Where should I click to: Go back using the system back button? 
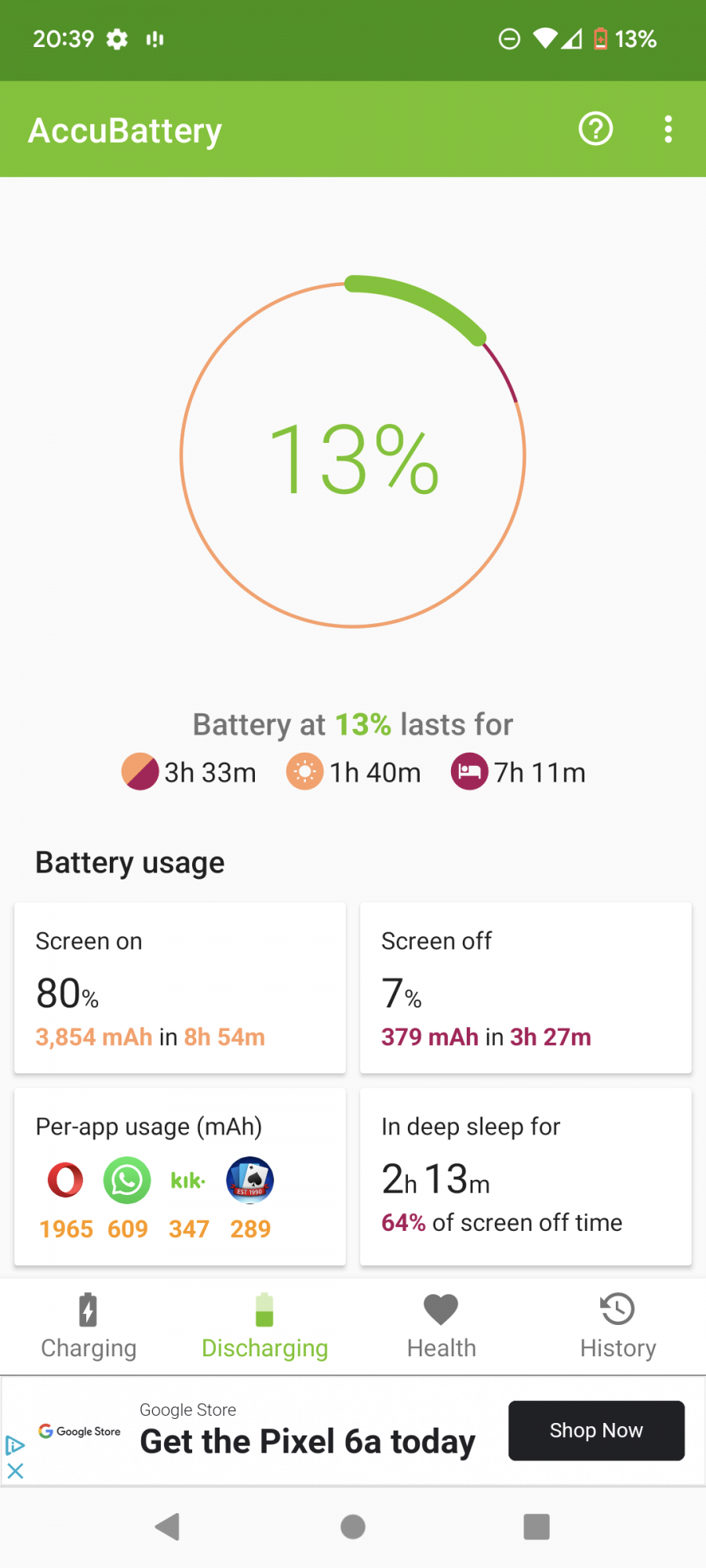coord(168,1526)
